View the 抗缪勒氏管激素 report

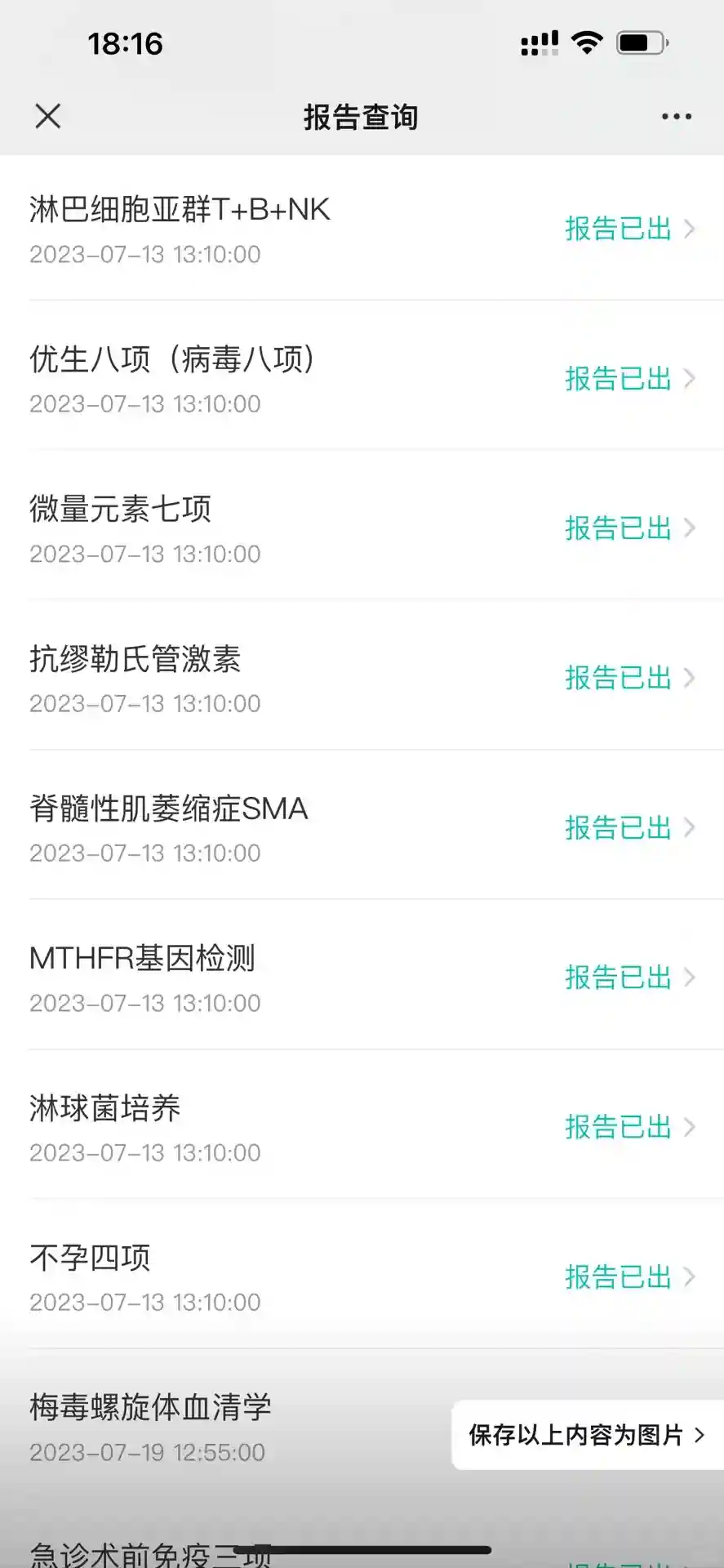362,678
